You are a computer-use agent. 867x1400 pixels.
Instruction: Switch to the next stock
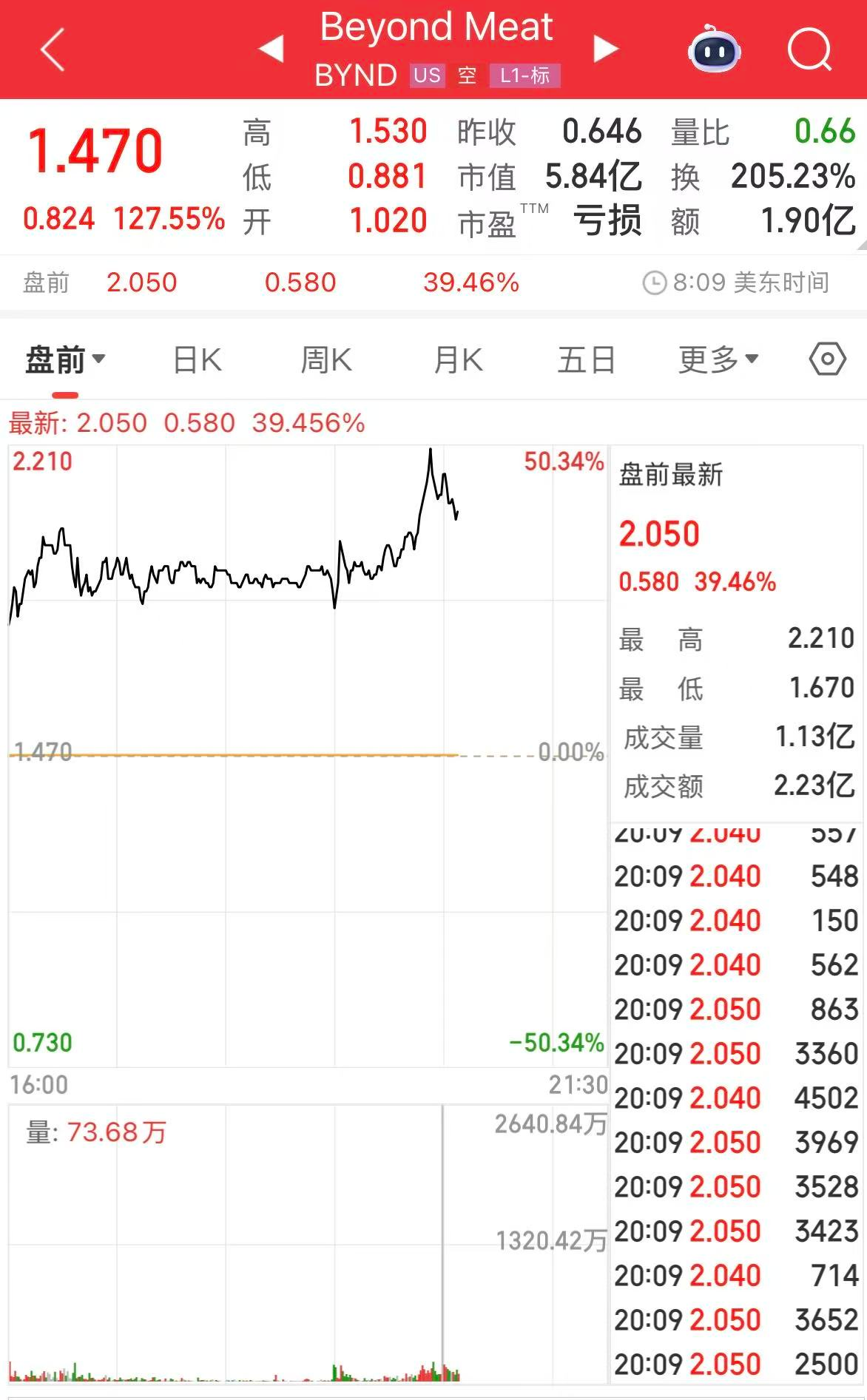tap(605, 50)
